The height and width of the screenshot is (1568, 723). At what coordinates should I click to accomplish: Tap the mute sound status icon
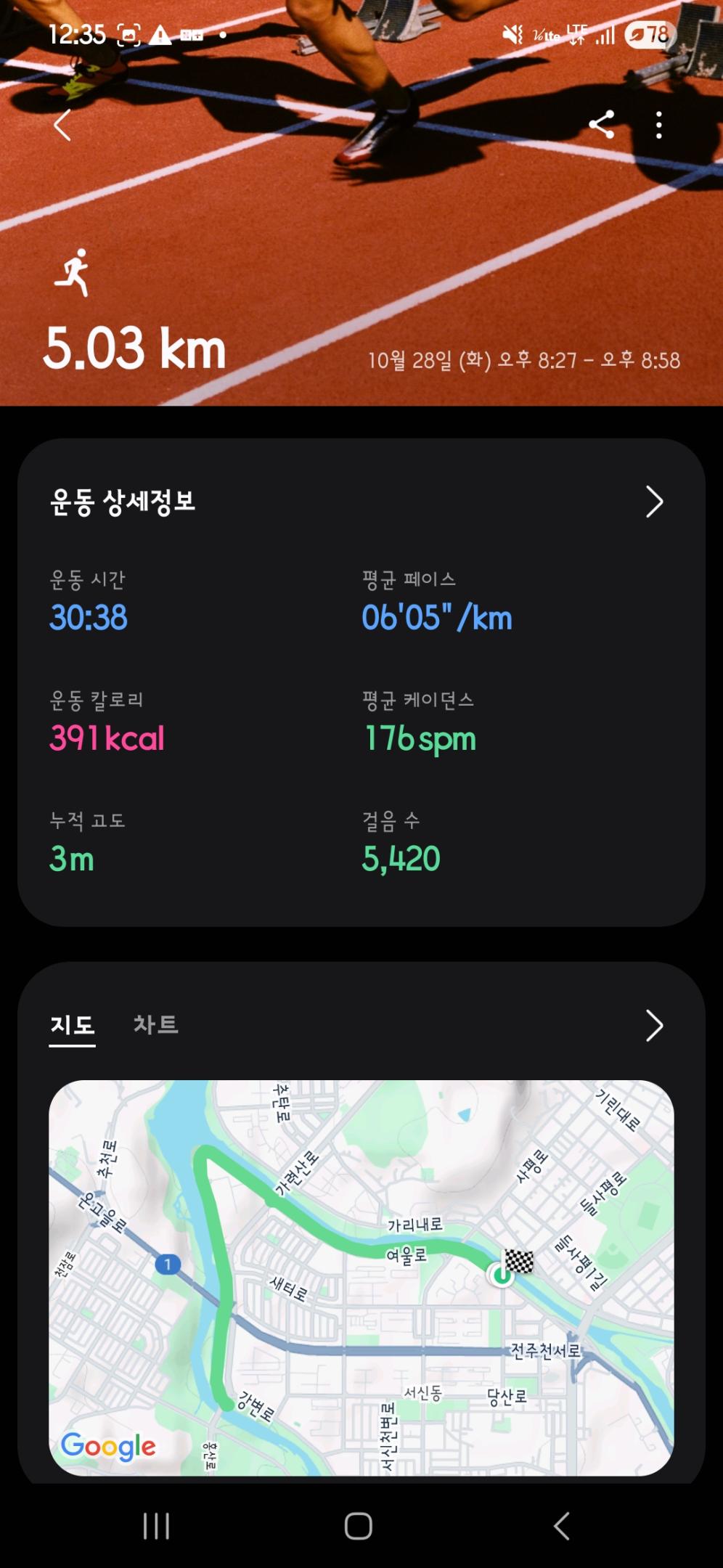(x=512, y=32)
